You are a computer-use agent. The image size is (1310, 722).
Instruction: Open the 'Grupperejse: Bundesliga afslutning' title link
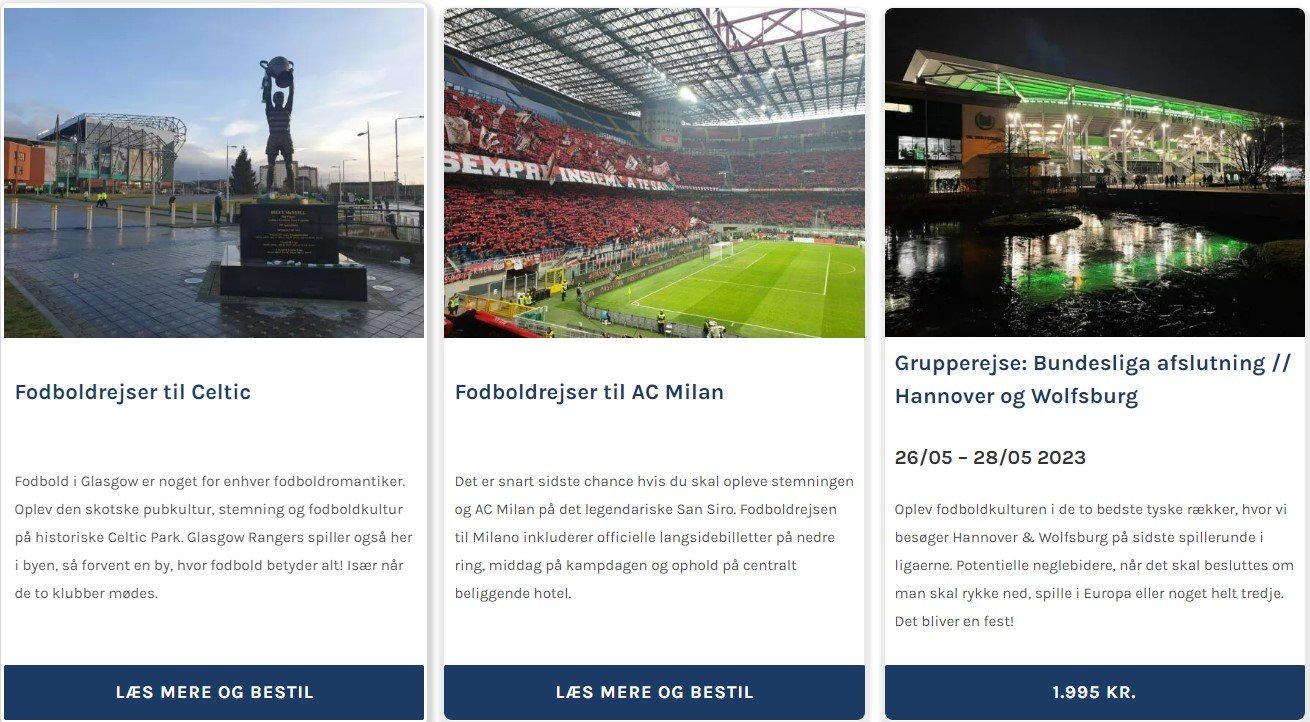(x=1093, y=379)
